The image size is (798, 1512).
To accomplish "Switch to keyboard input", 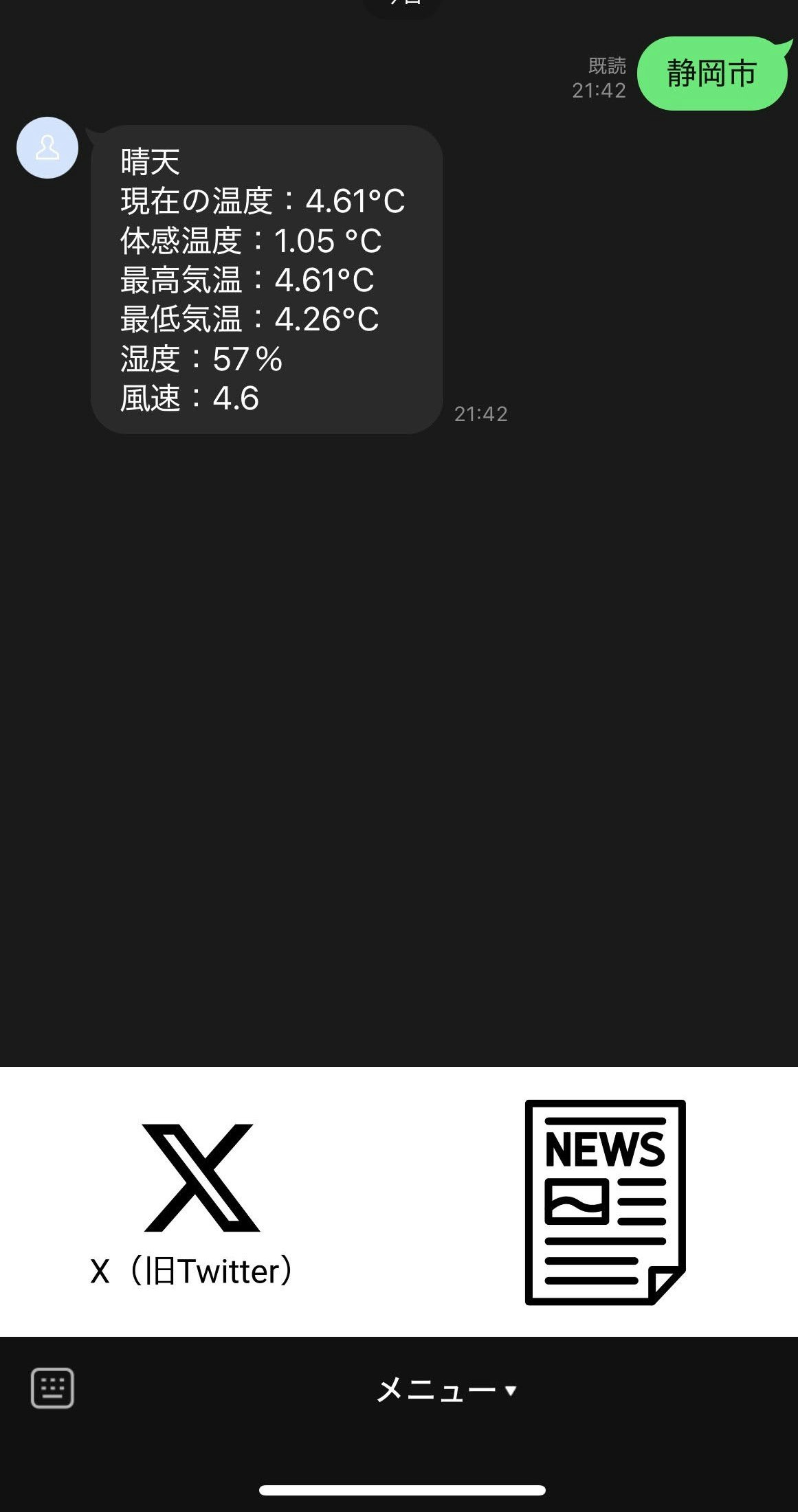I will 52,1388.
